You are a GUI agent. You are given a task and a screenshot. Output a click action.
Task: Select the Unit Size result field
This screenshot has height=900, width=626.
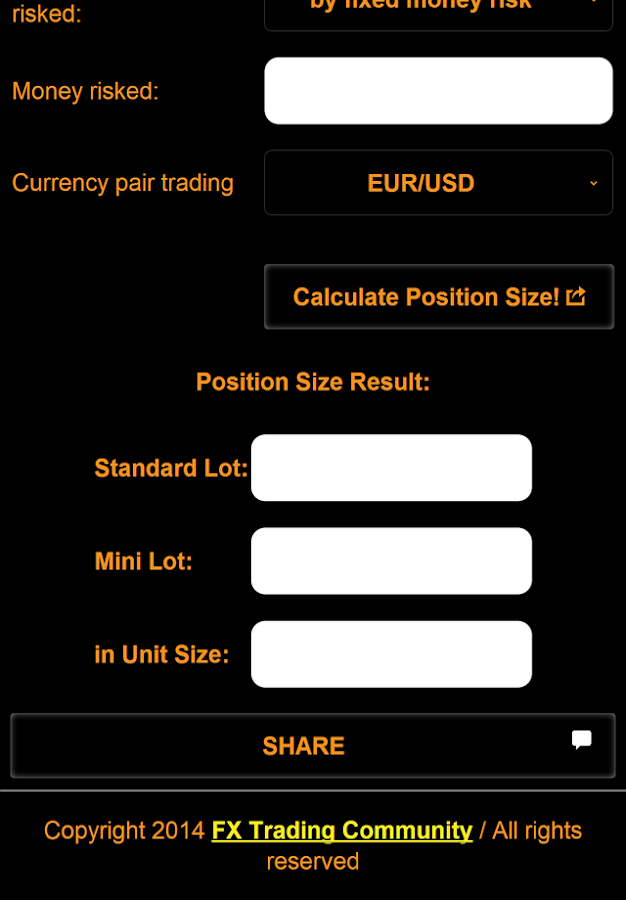pos(391,654)
